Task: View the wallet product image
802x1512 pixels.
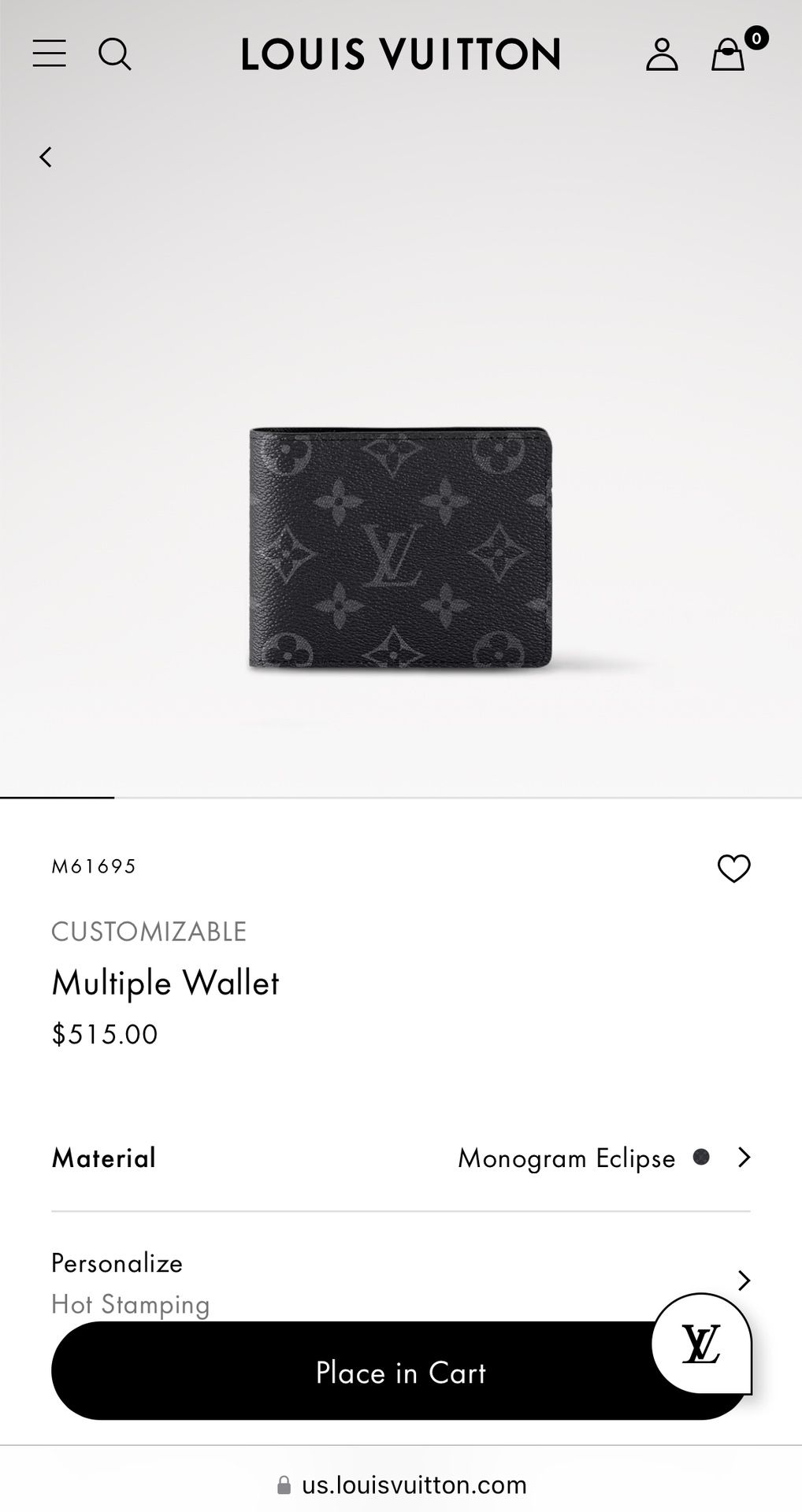Action: 400,549
